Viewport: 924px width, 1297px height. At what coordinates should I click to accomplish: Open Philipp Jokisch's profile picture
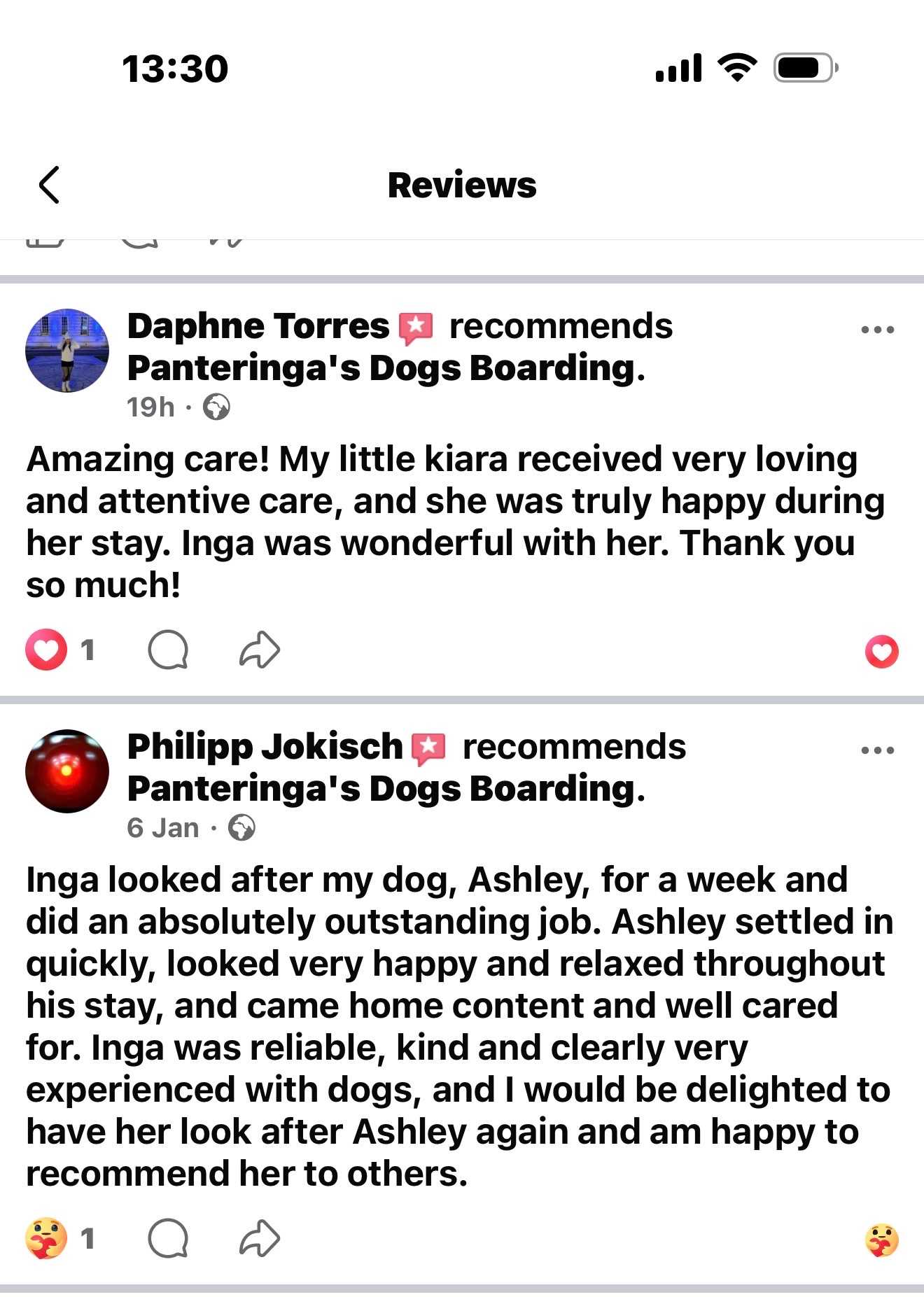point(67,771)
